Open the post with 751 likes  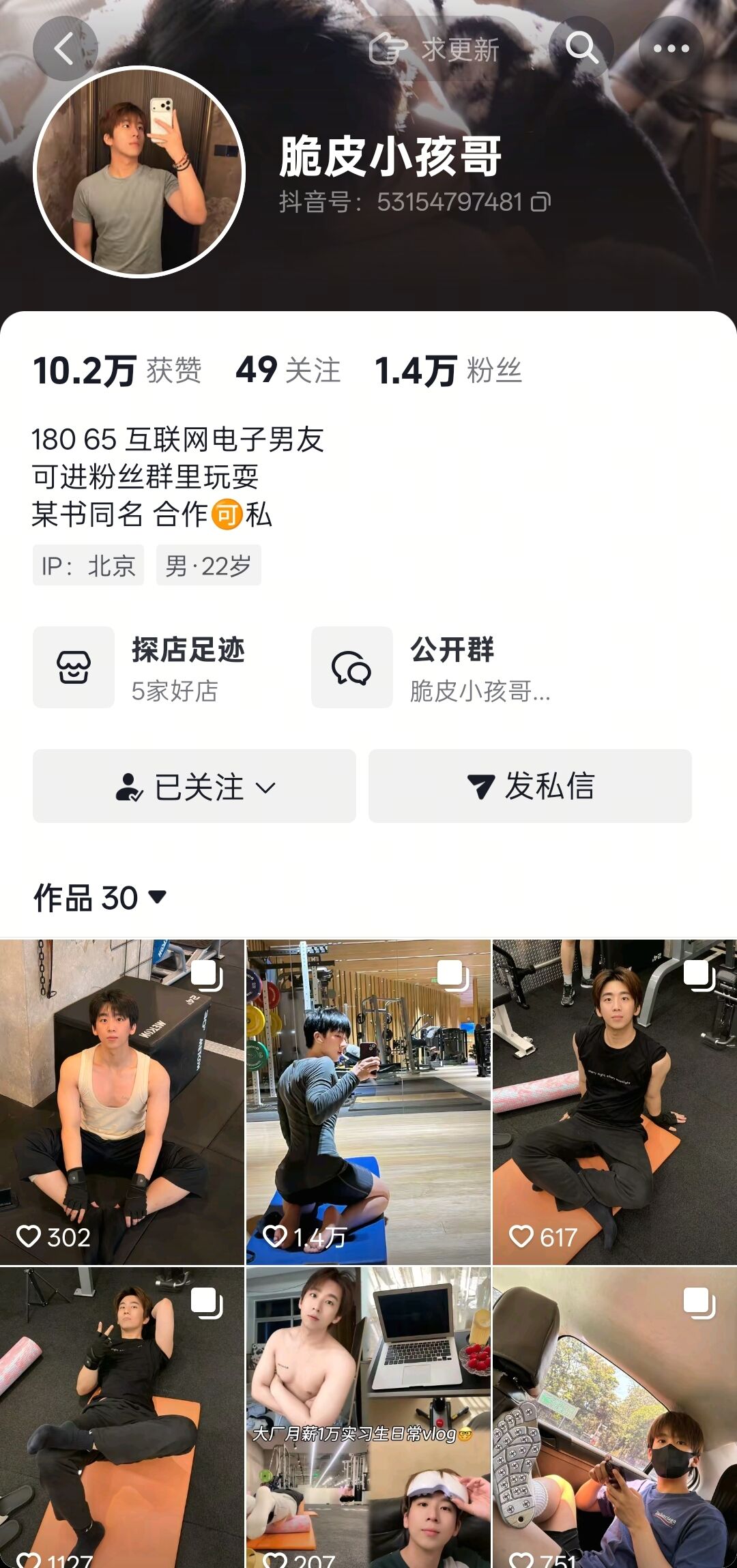[x=615, y=1419]
